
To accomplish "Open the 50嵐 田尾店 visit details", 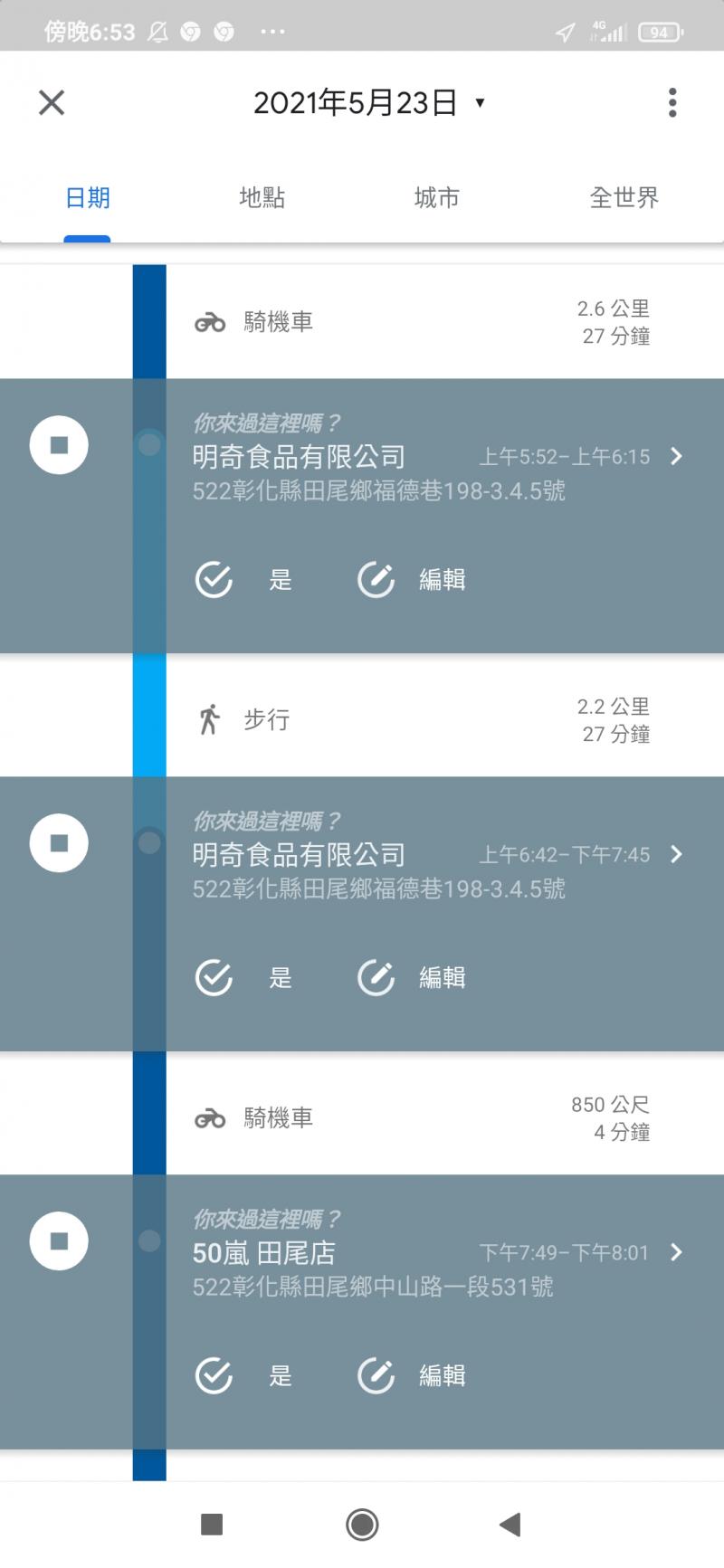I will (x=434, y=1253).
